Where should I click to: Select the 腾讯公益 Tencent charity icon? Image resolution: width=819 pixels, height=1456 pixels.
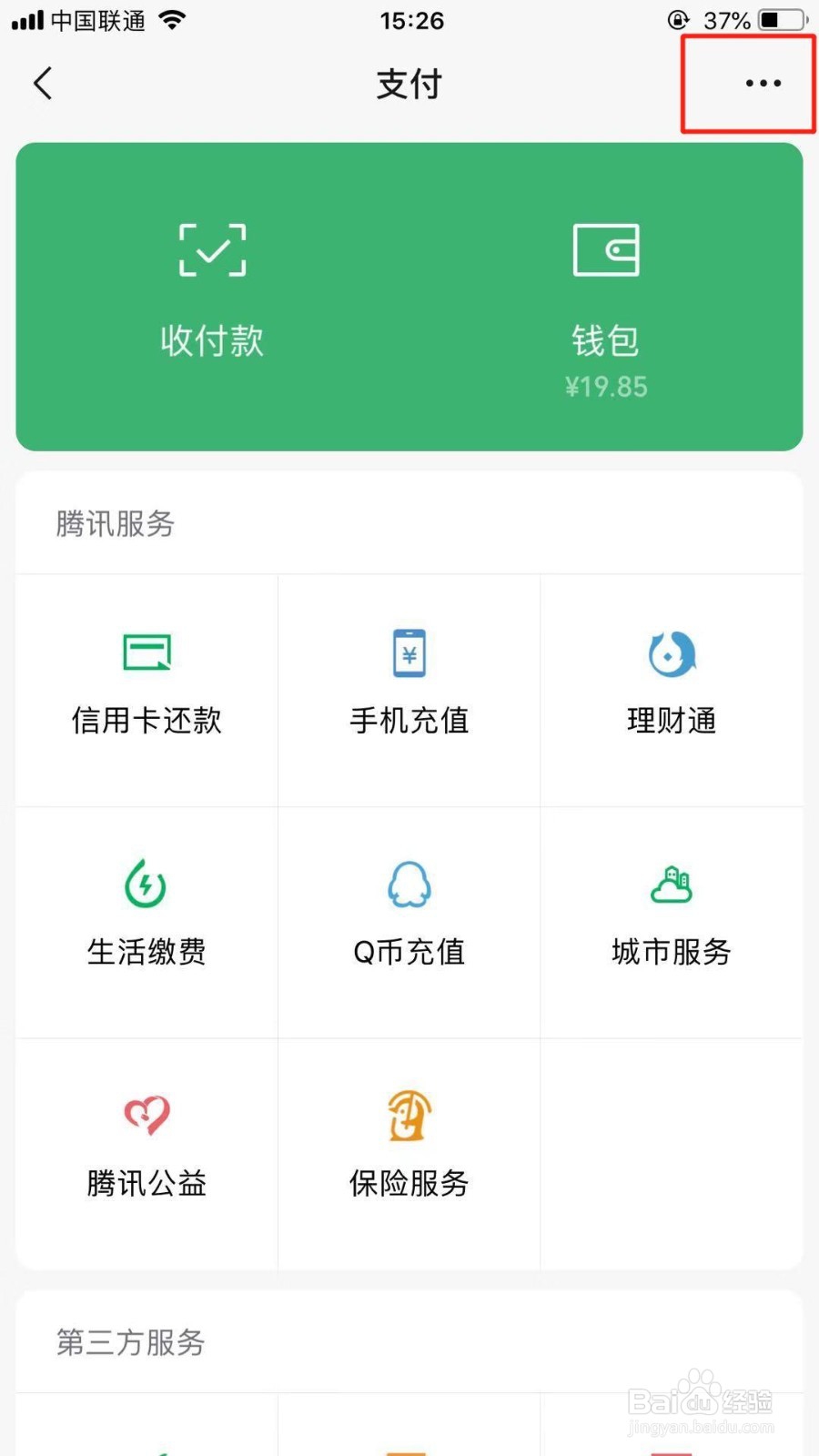click(x=146, y=1147)
